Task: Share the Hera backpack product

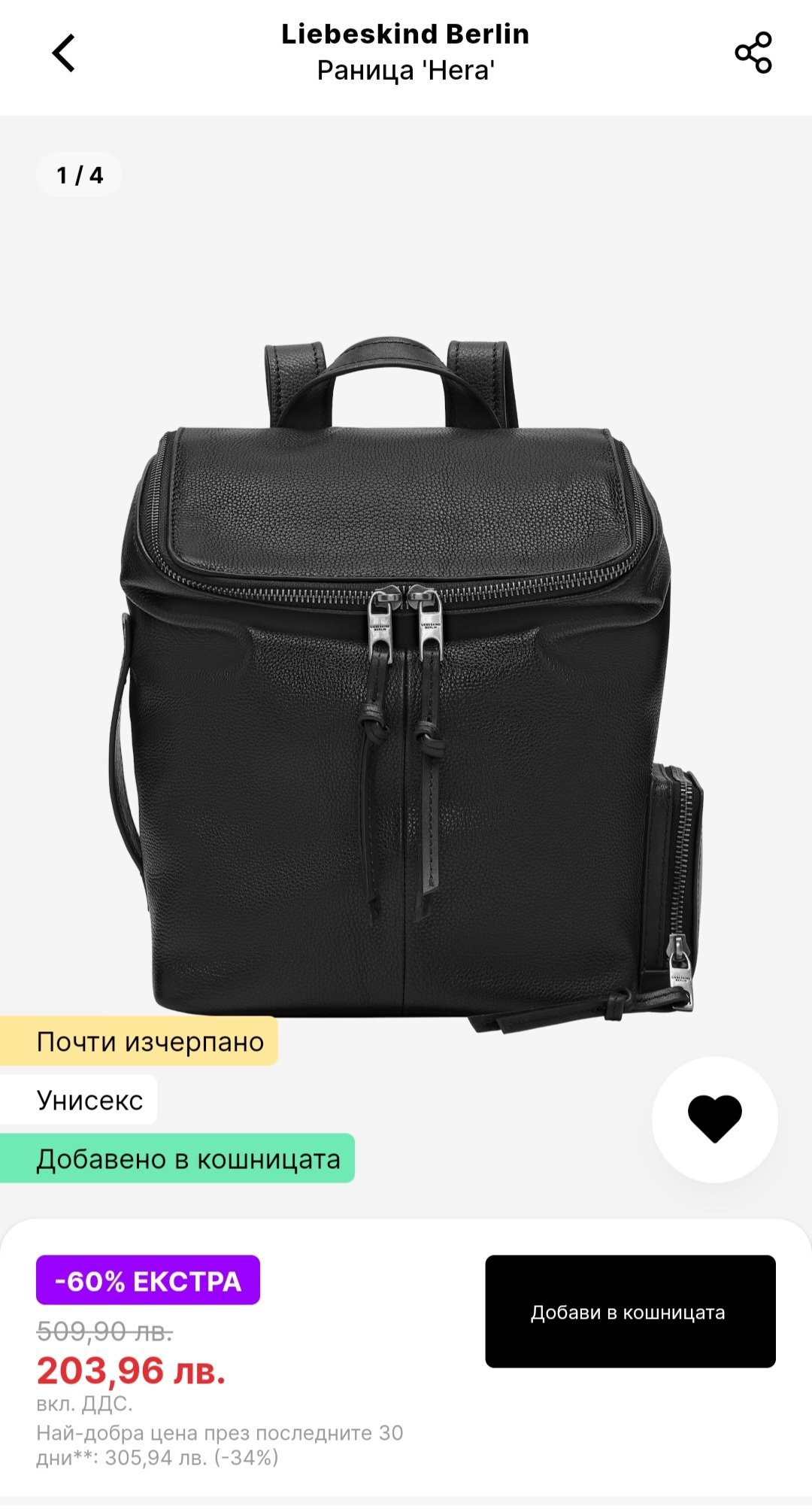Action: pos(753,53)
